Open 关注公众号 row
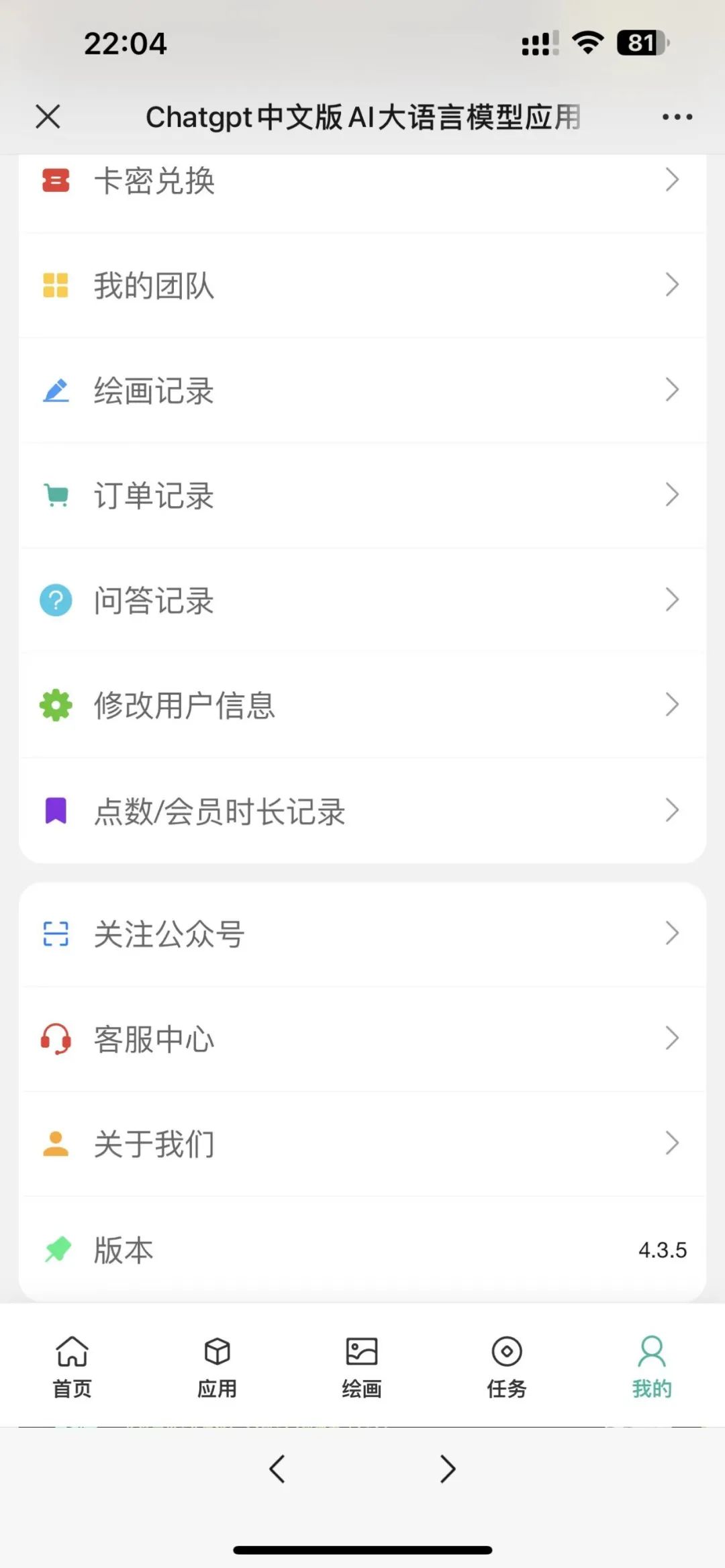 click(x=362, y=934)
